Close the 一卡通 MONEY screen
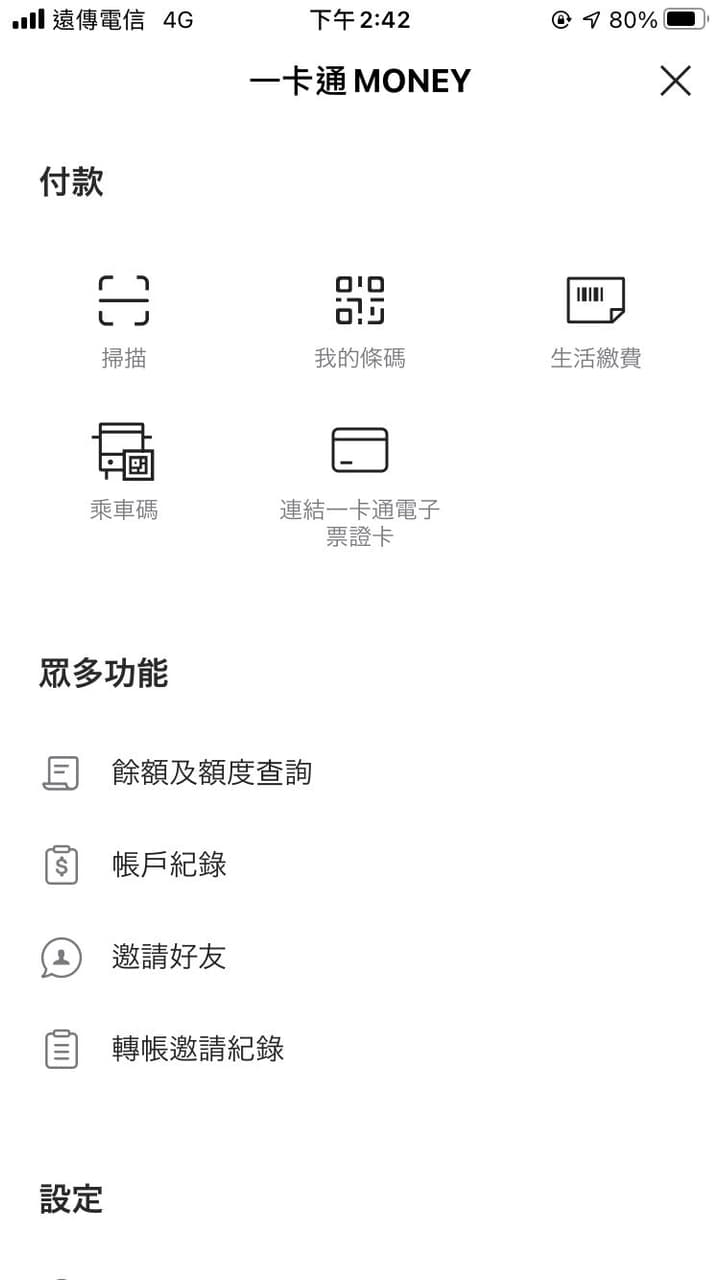The height and width of the screenshot is (1280, 720). click(x=676, y=81)
